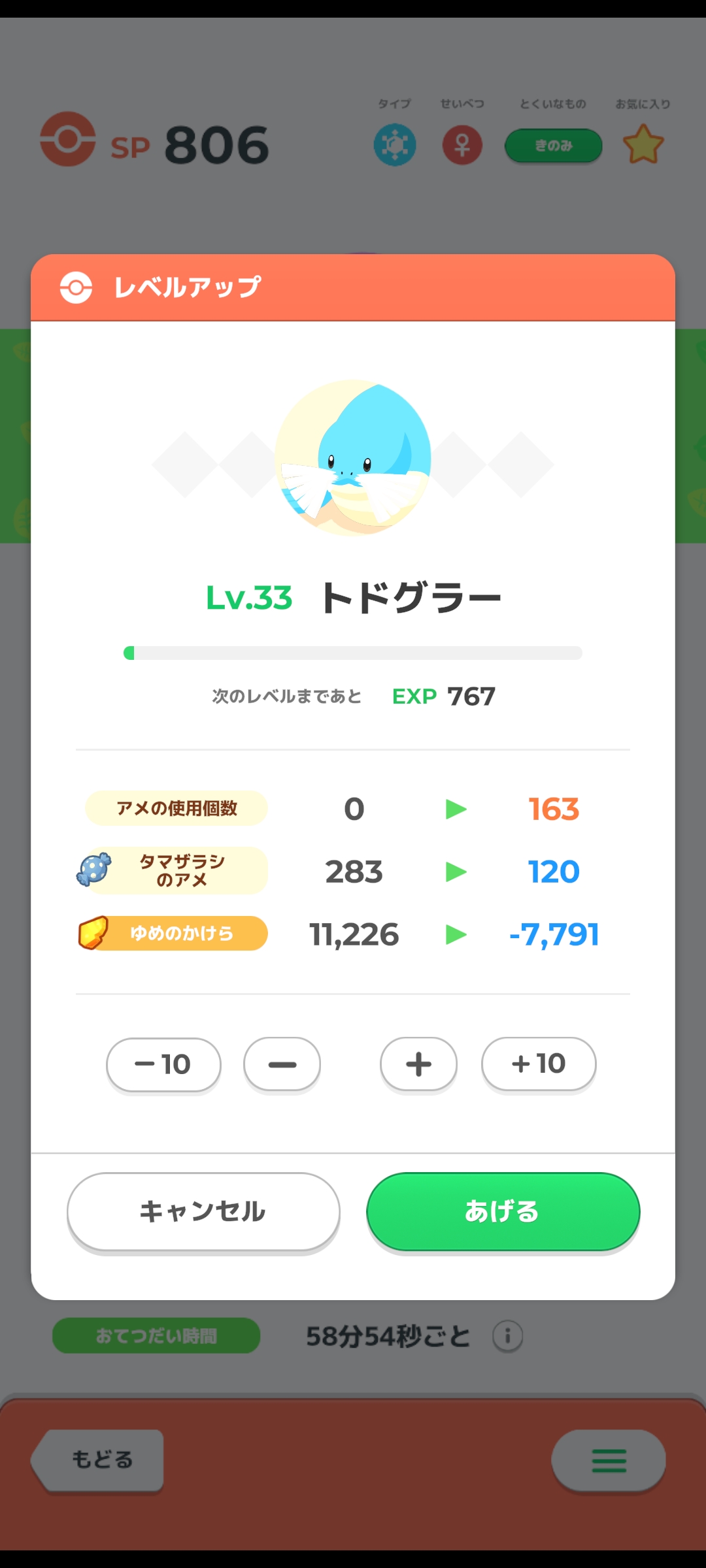Image resolution: width=706 pixels, height=1568 pixels.
Task: Tap the single minus button
Action: click(x=282, y=1064)
